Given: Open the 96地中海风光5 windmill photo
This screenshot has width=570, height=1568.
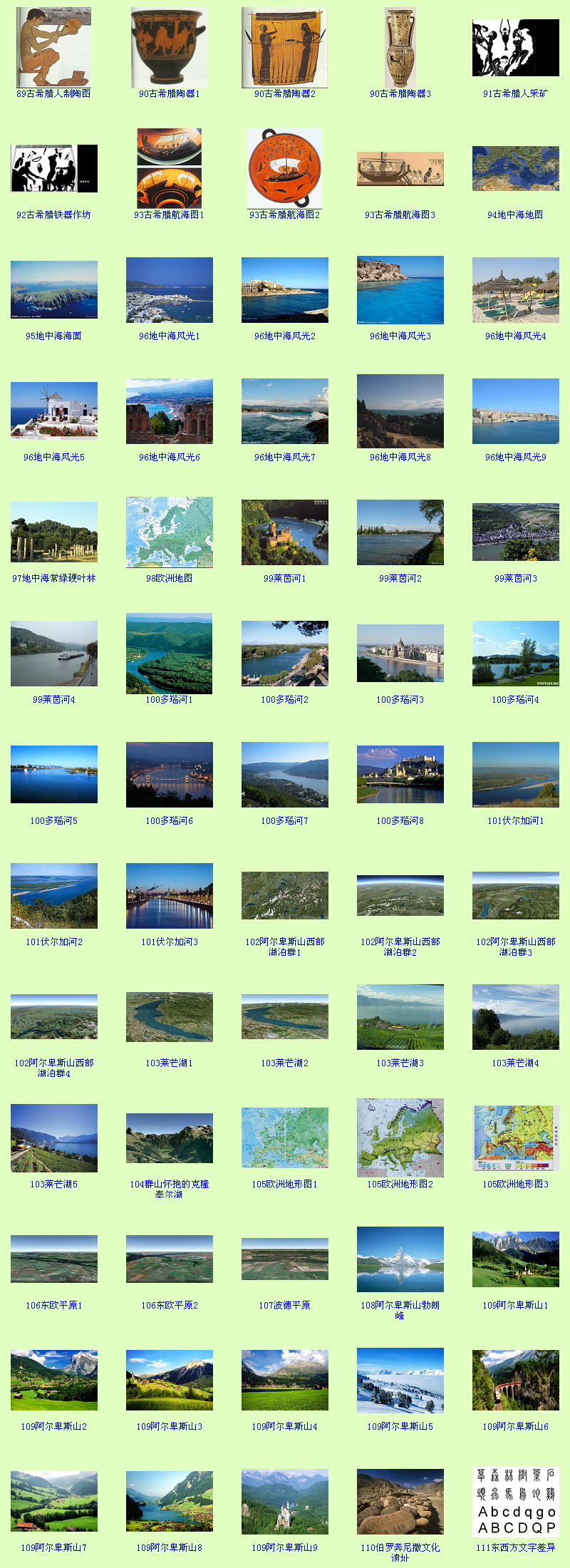Looking at the screenshot, I should [53, 411].
